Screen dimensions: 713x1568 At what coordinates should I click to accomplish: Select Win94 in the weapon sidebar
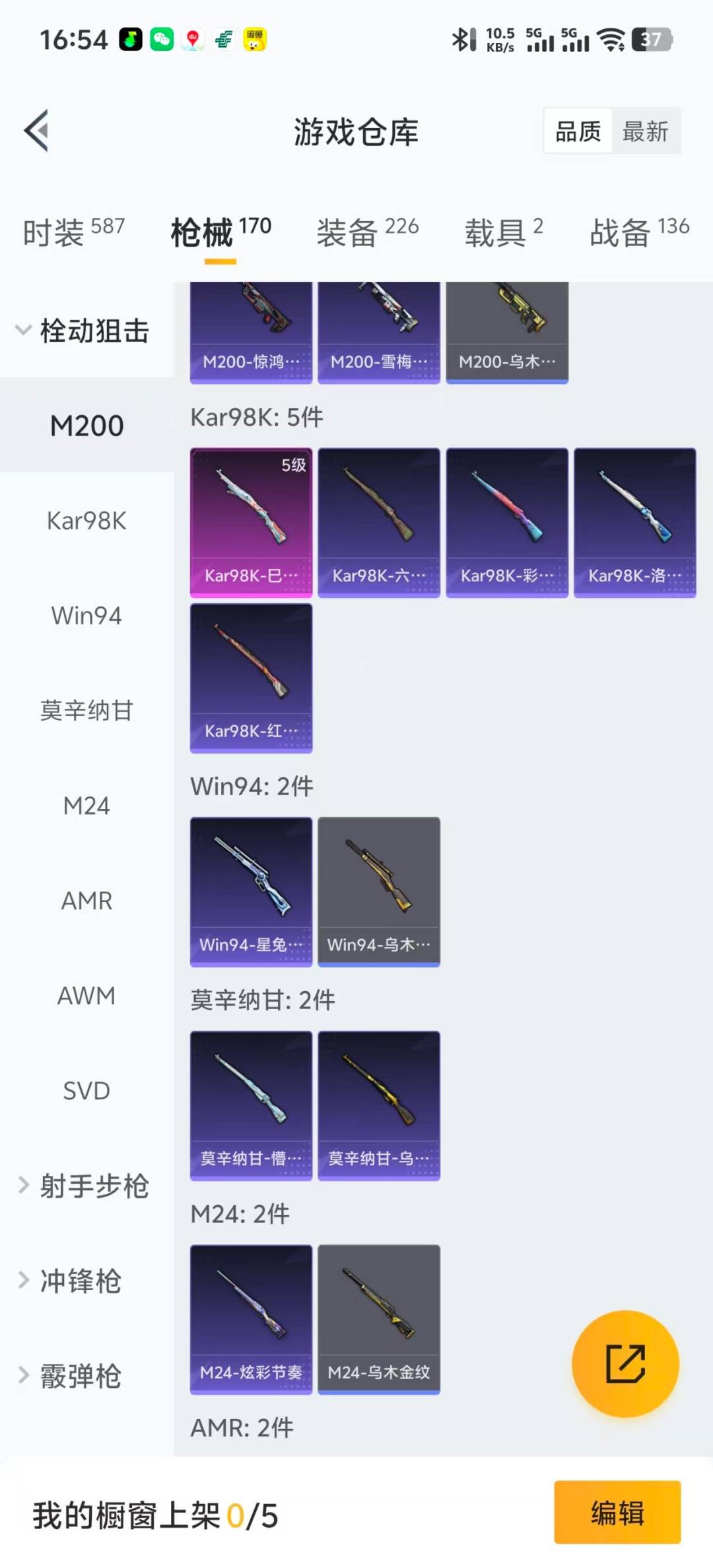point(85,616)
